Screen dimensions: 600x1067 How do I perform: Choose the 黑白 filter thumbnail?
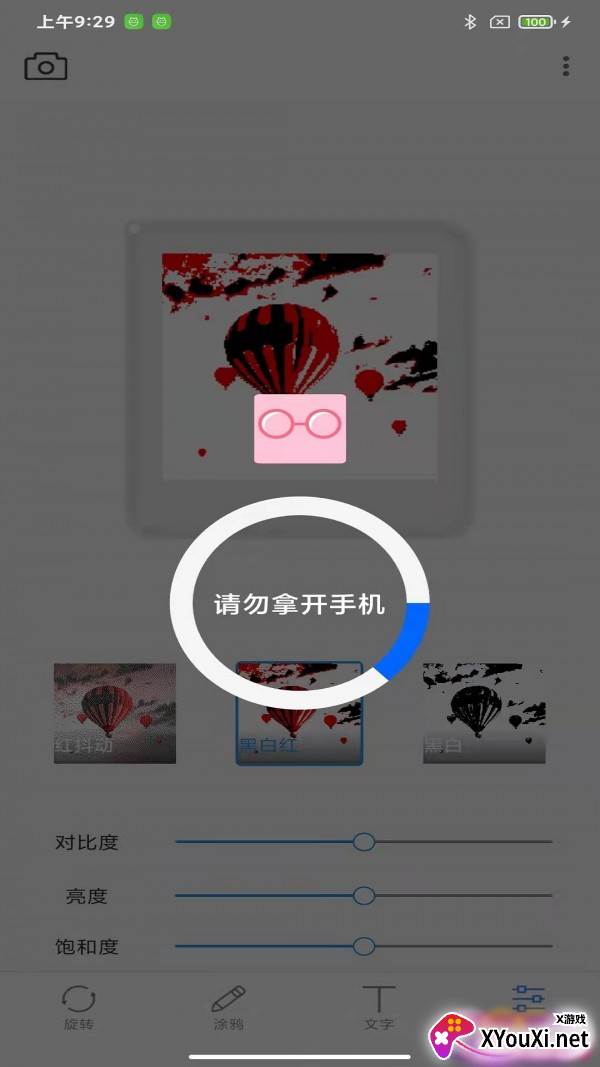tap(484, 713)
